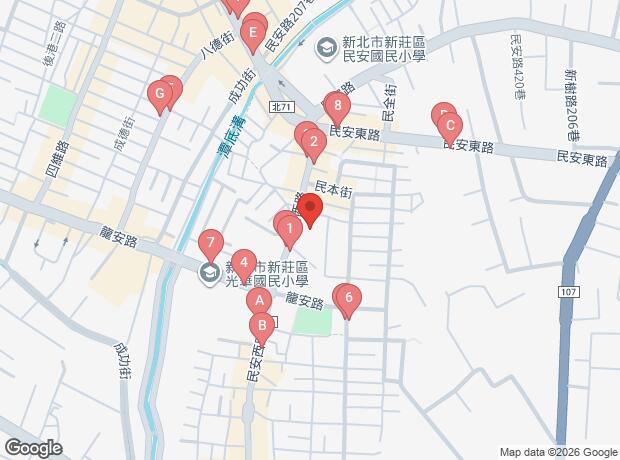Select the pin numbered 6
Viewport: 620px width, 460px height.
(349, 297)
